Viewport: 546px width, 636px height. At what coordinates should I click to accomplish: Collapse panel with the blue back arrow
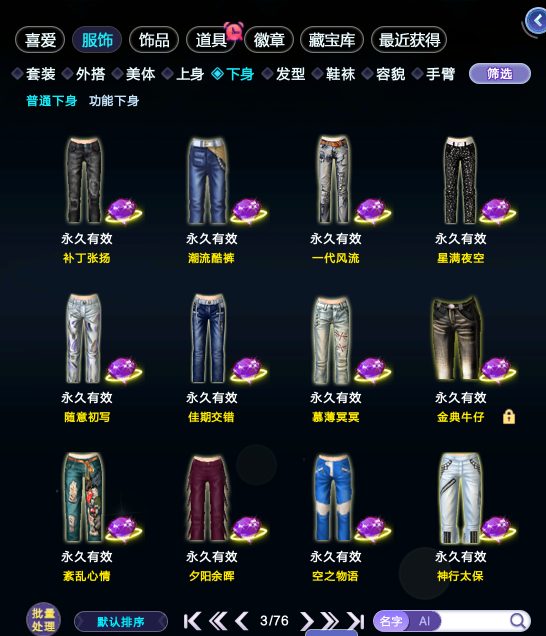(536, 20)
